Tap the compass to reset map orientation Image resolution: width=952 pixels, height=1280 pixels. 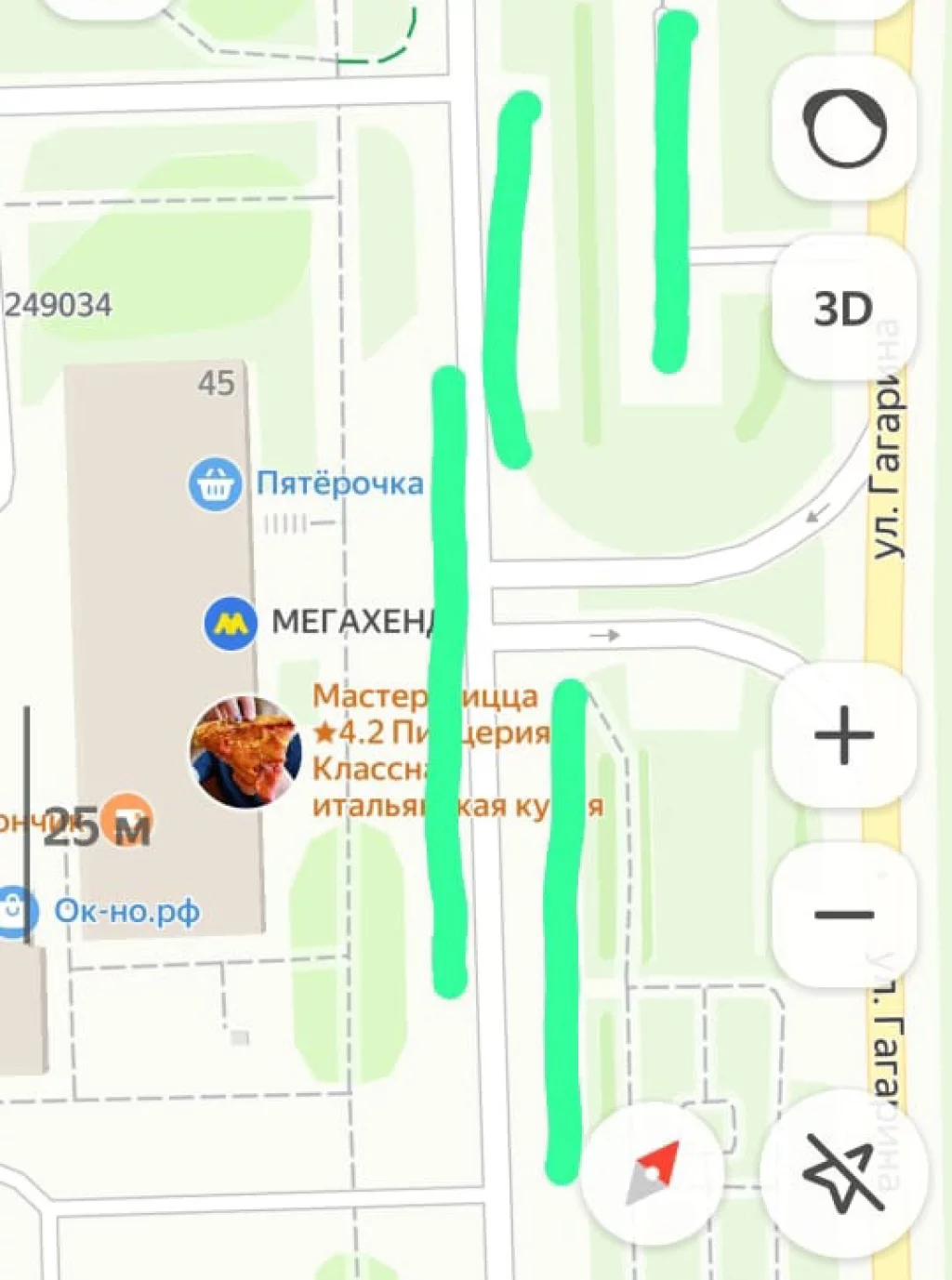[x=653, y=1172]
